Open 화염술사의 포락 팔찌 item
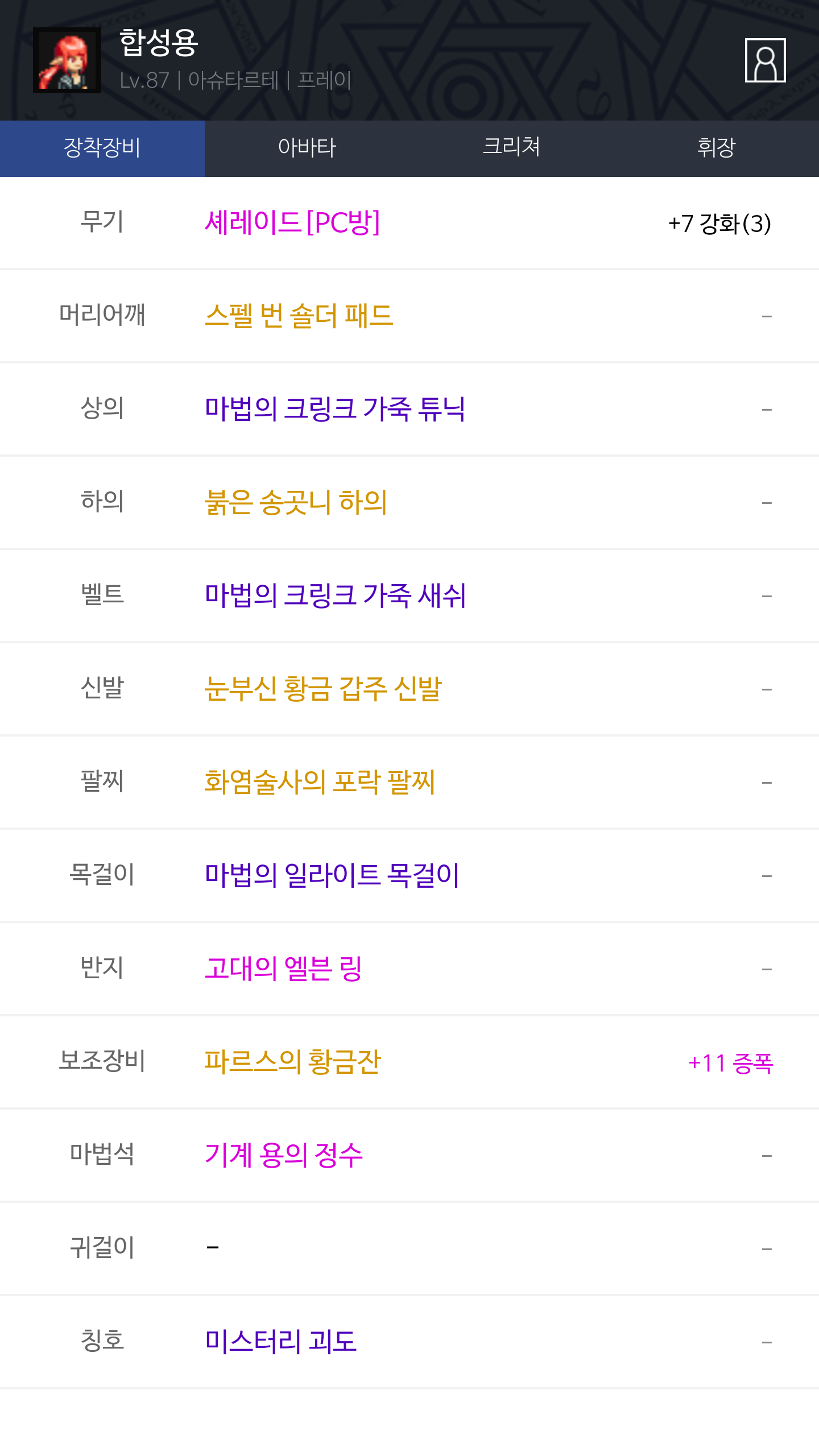 point(320,782)
